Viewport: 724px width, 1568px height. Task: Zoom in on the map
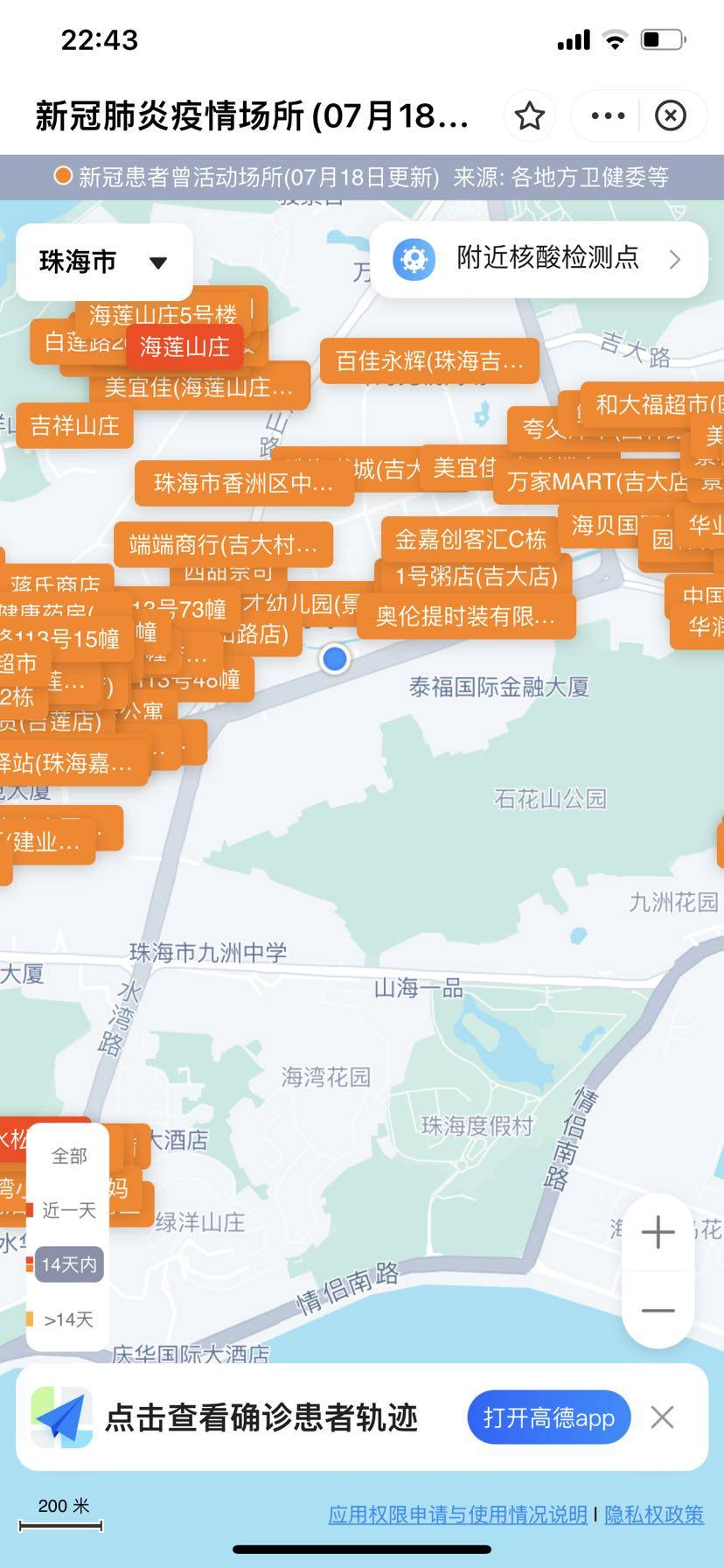coord(658,1232)
